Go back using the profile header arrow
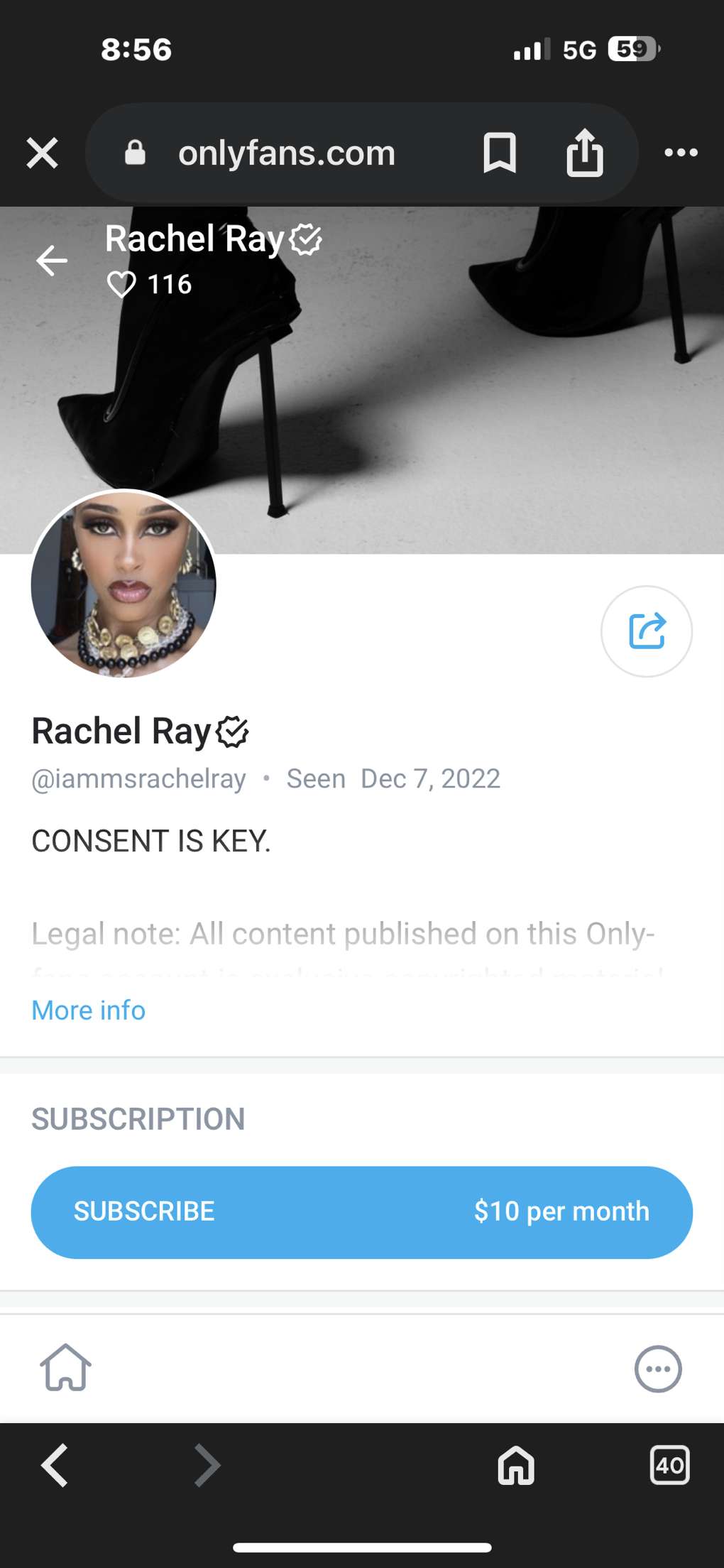The image size is (724, 1568). tap(52, 261)
